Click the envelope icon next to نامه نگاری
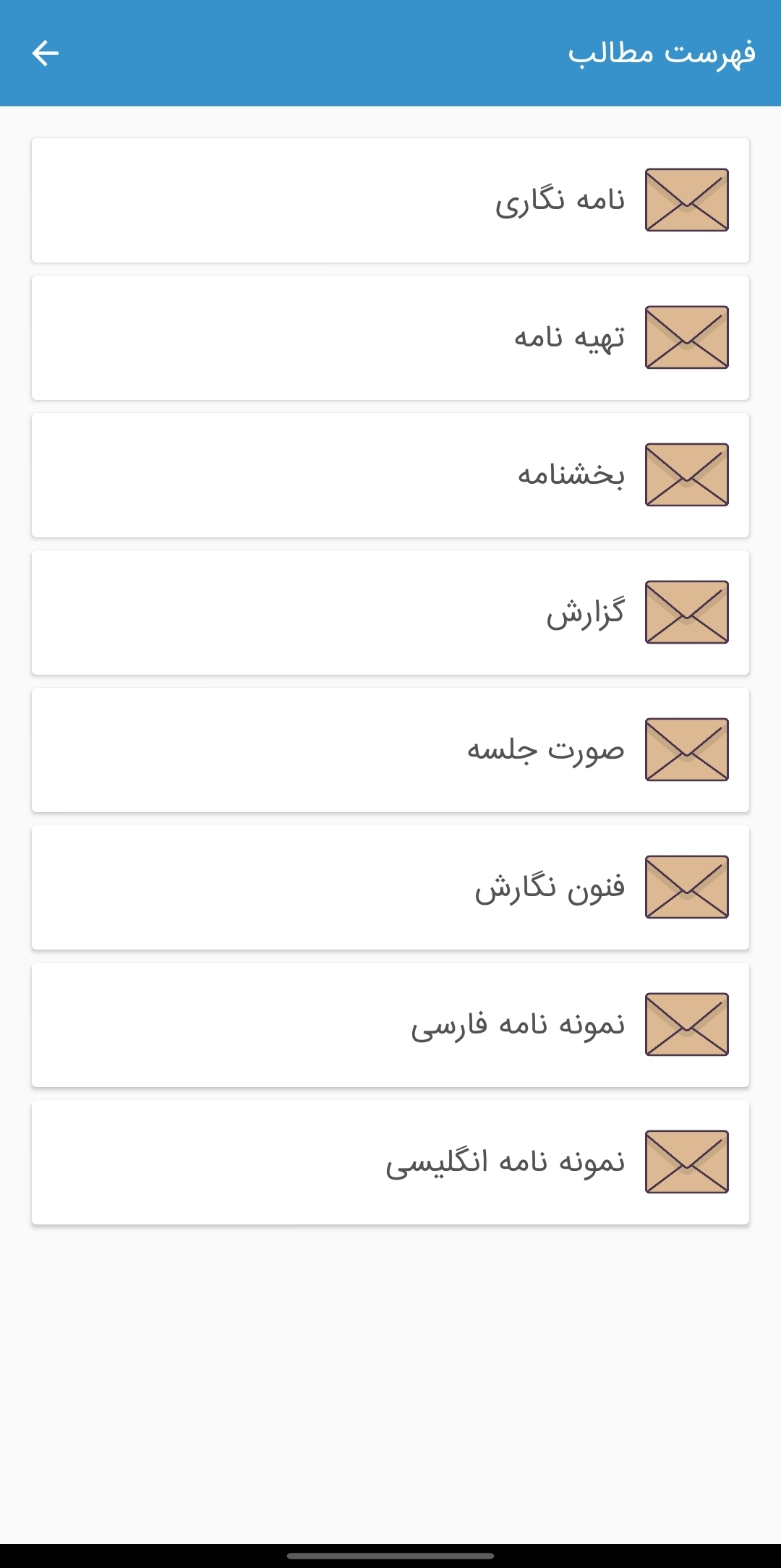The height and width of the screenshot is (1568, 781). (x=686, y=200)
